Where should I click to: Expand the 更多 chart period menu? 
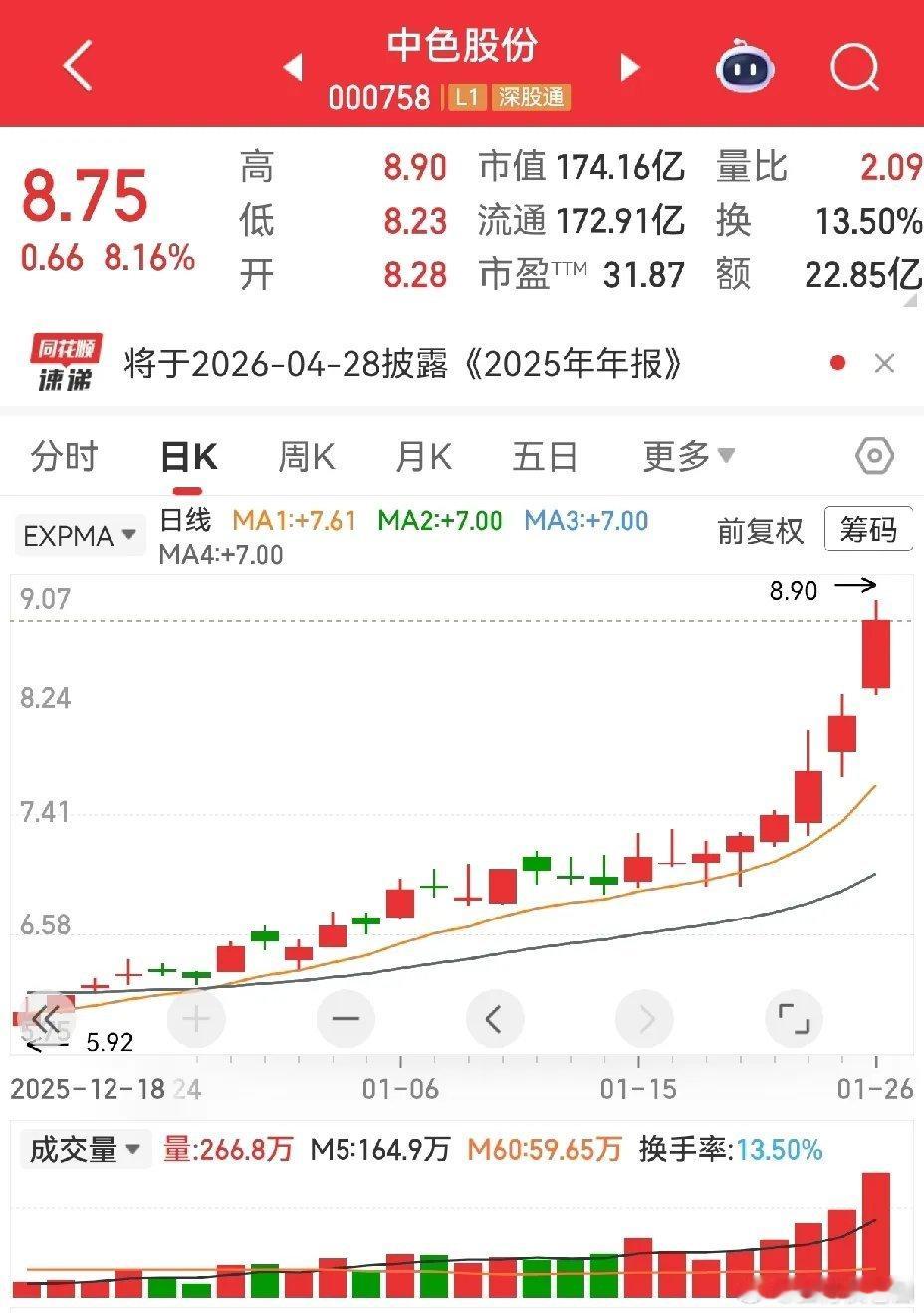688,457
